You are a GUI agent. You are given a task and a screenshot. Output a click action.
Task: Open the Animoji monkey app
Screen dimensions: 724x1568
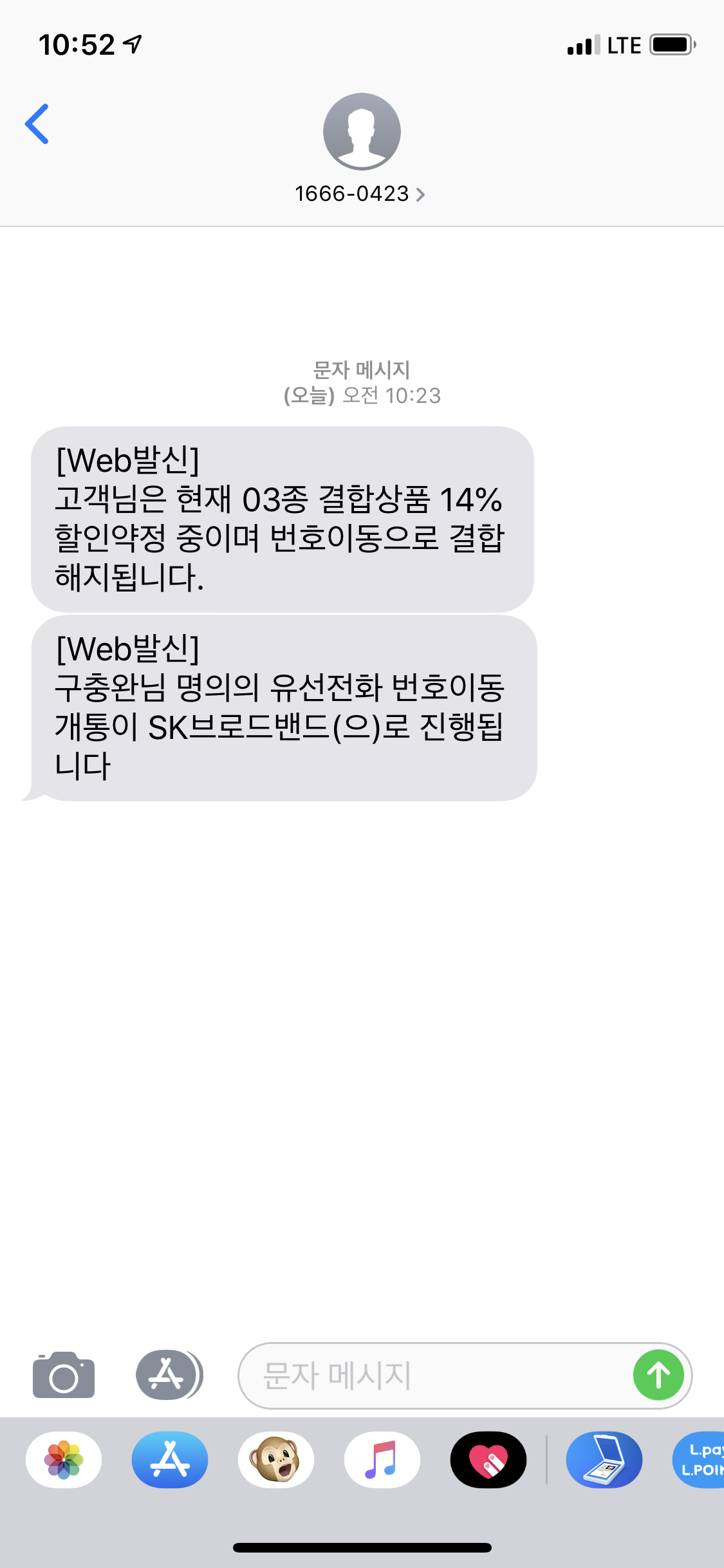[276, 1460]
